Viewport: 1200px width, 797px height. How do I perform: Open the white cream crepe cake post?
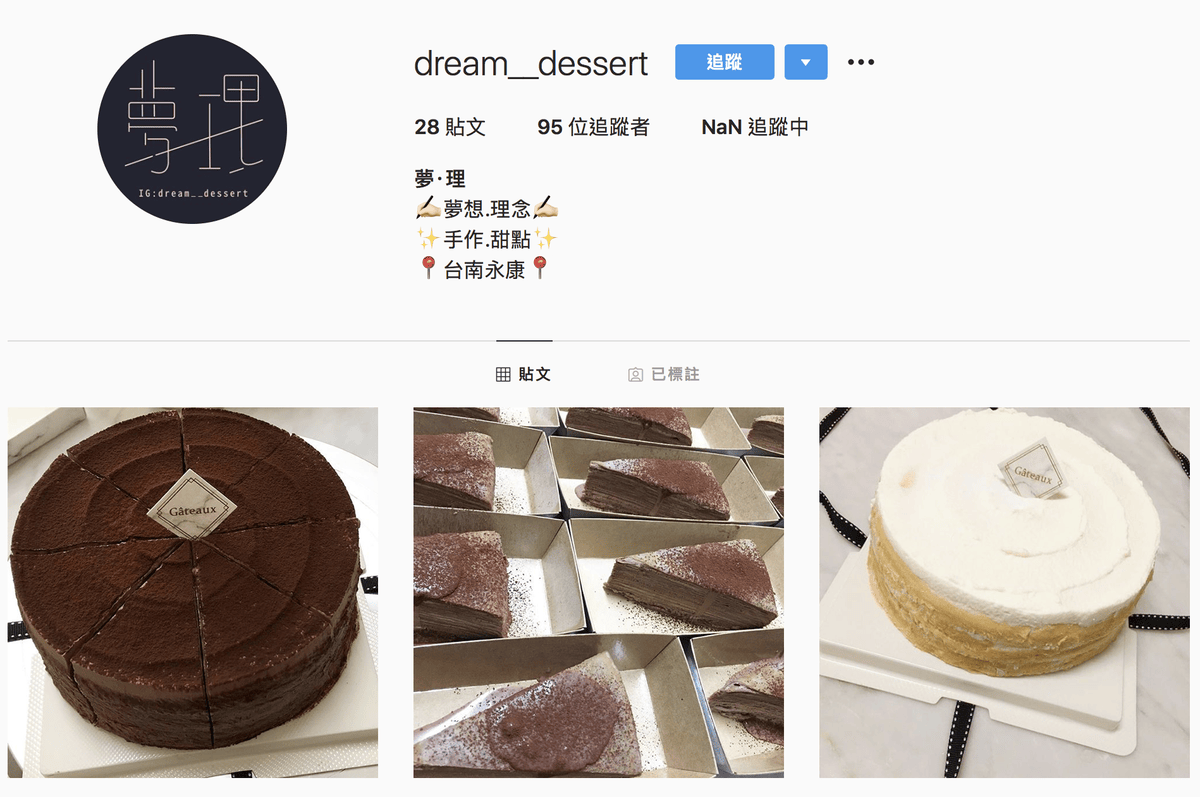click(1004, 592)
